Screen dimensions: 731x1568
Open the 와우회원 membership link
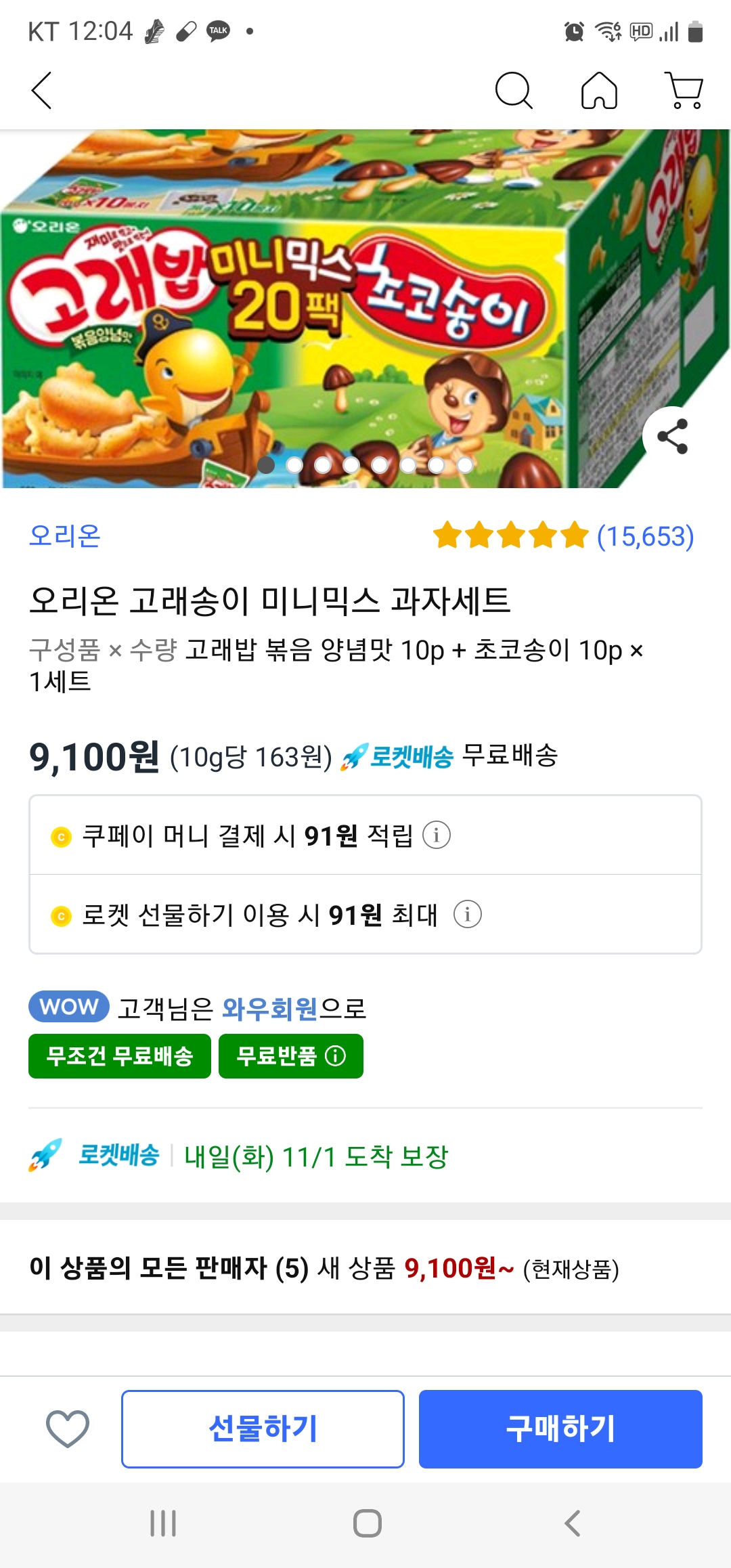point(269,1009)
